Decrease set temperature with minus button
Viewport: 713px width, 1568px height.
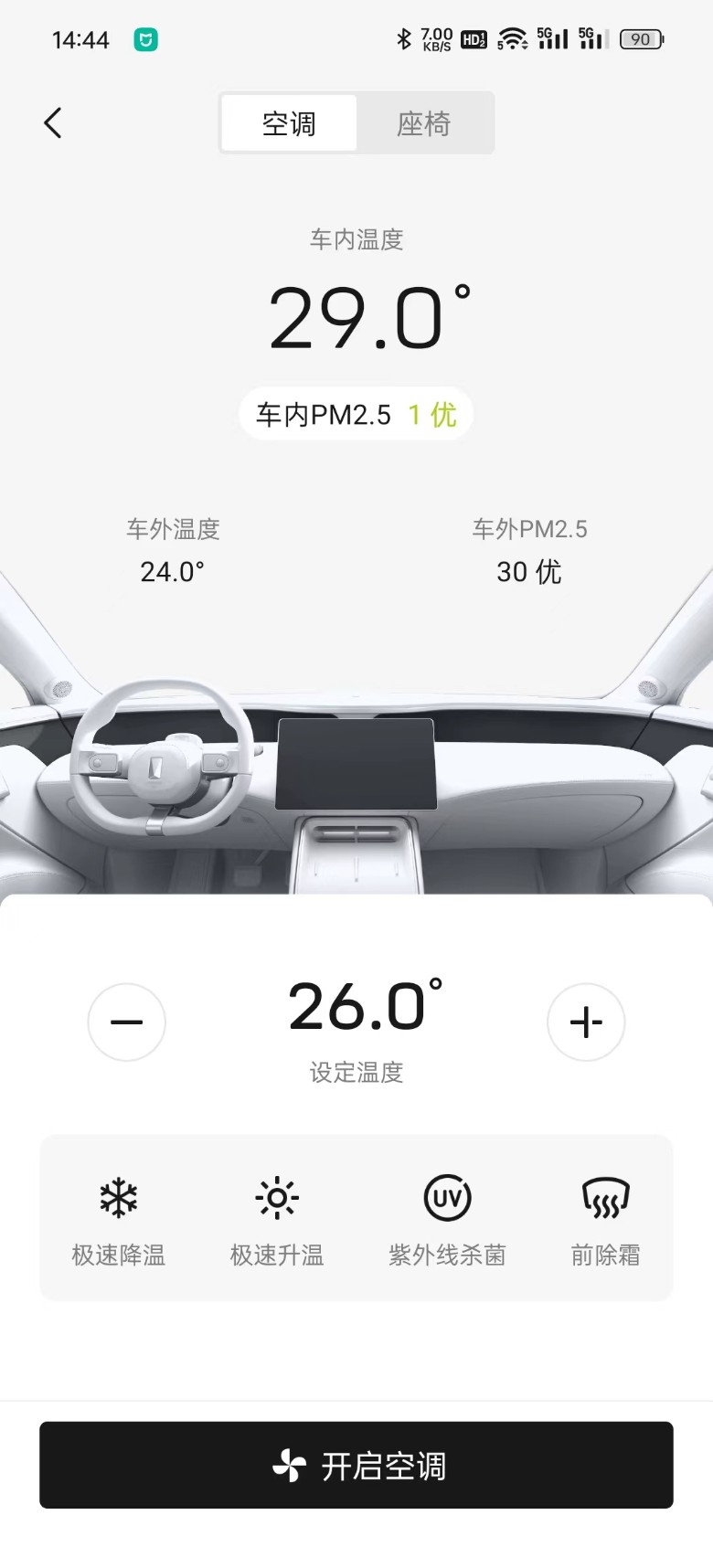pos(126,1022)
